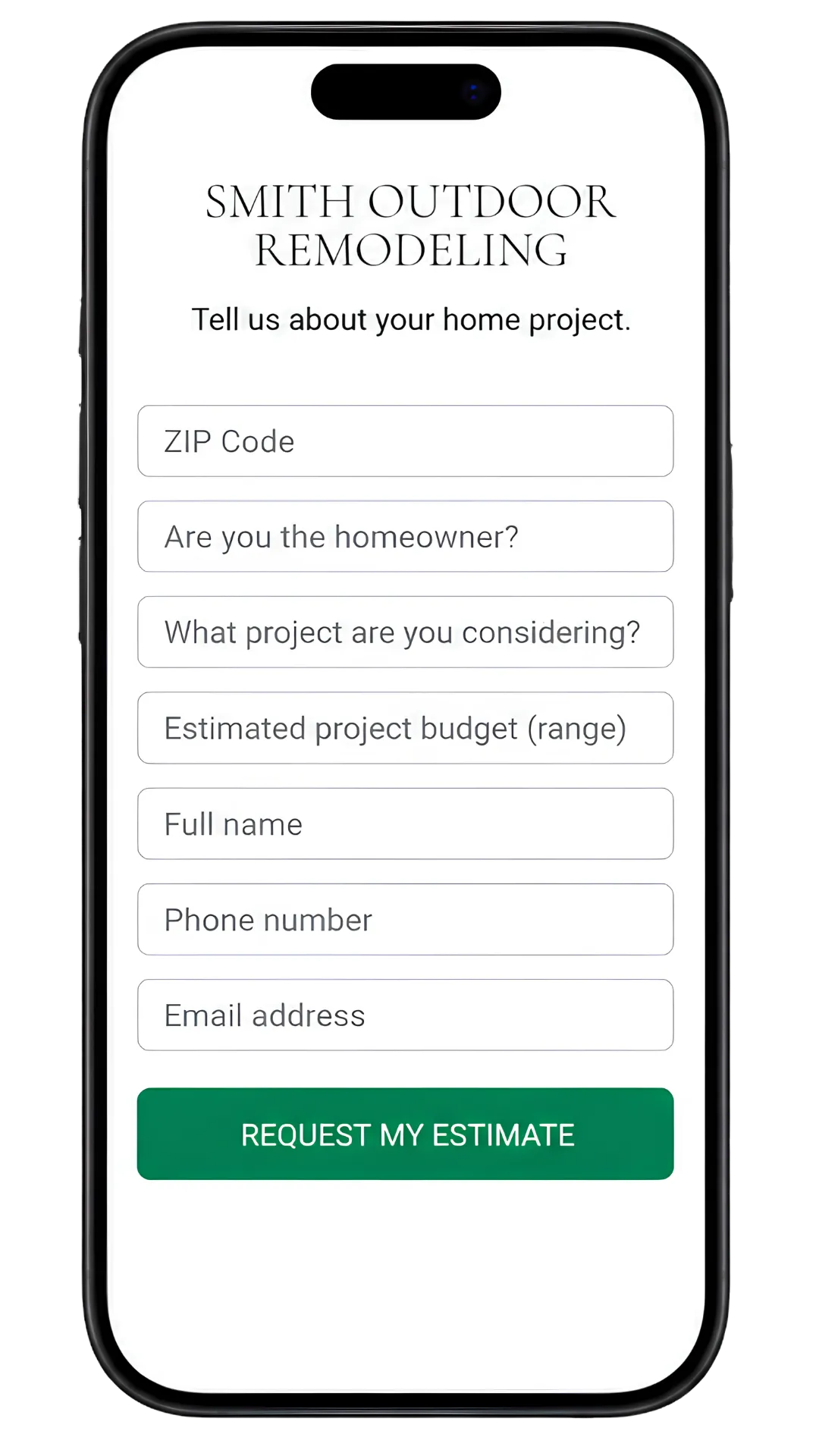Tap the ZIP Code field
The width and height of the screenshot is (819, 1456).
tap(405, 441)
